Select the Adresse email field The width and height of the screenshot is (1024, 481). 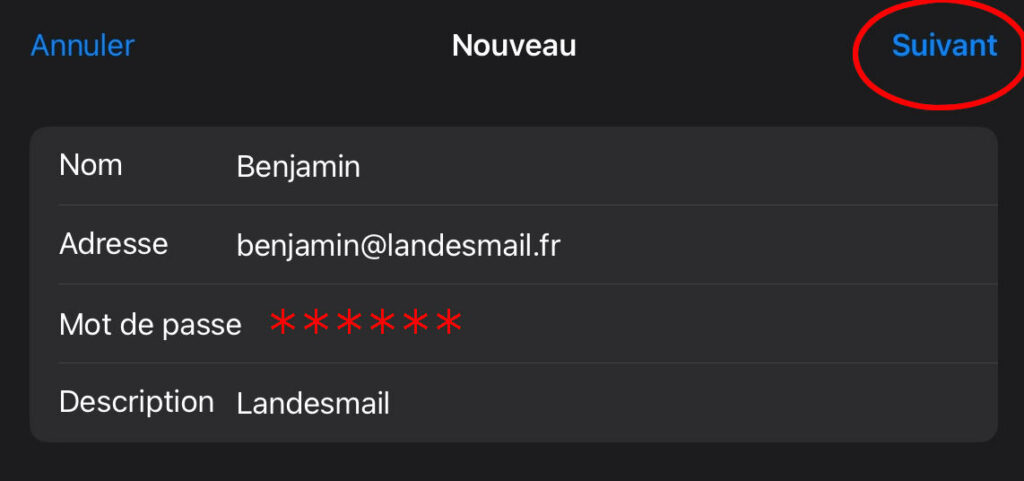click(513, 245)
